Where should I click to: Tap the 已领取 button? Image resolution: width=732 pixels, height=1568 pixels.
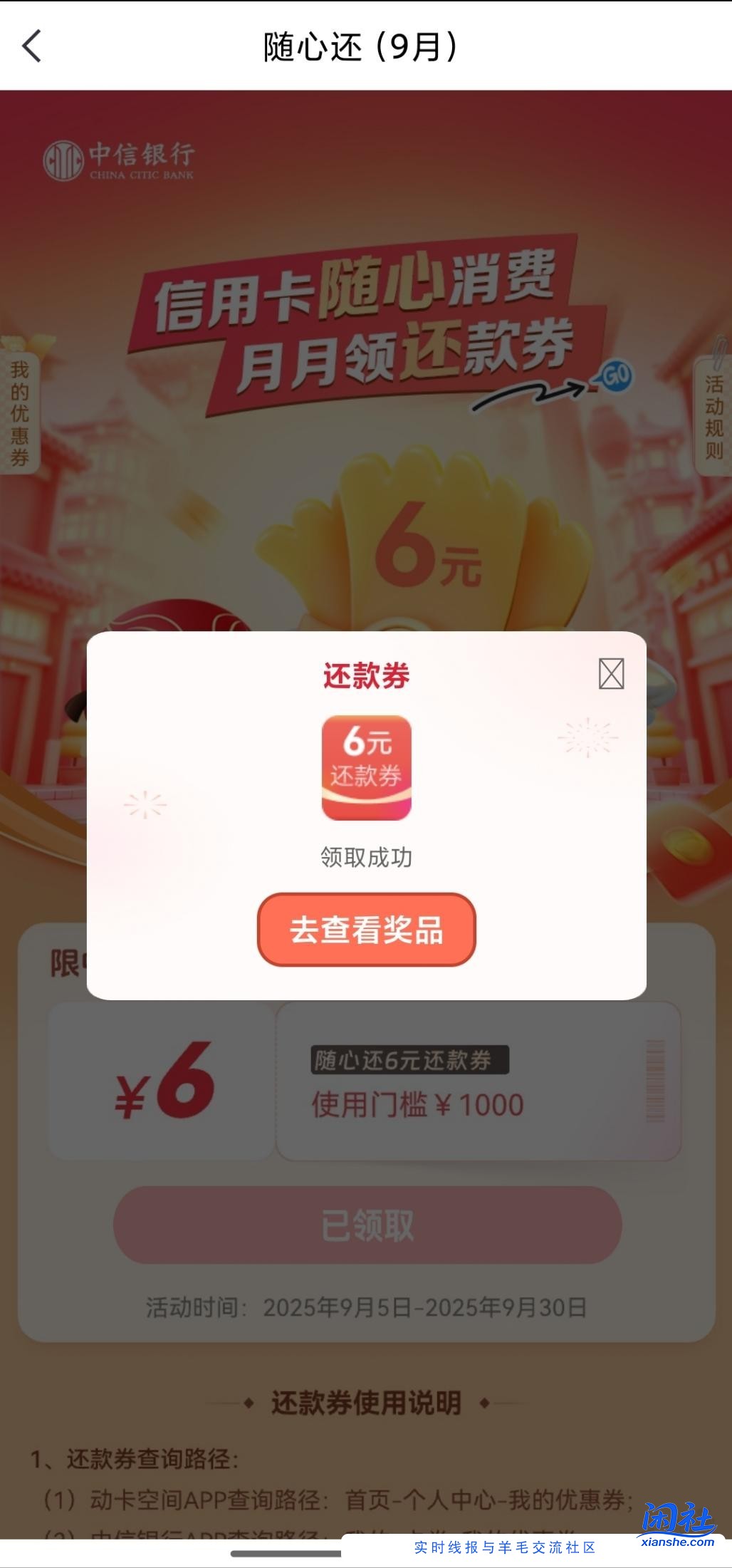click(x=367, y=1225)
